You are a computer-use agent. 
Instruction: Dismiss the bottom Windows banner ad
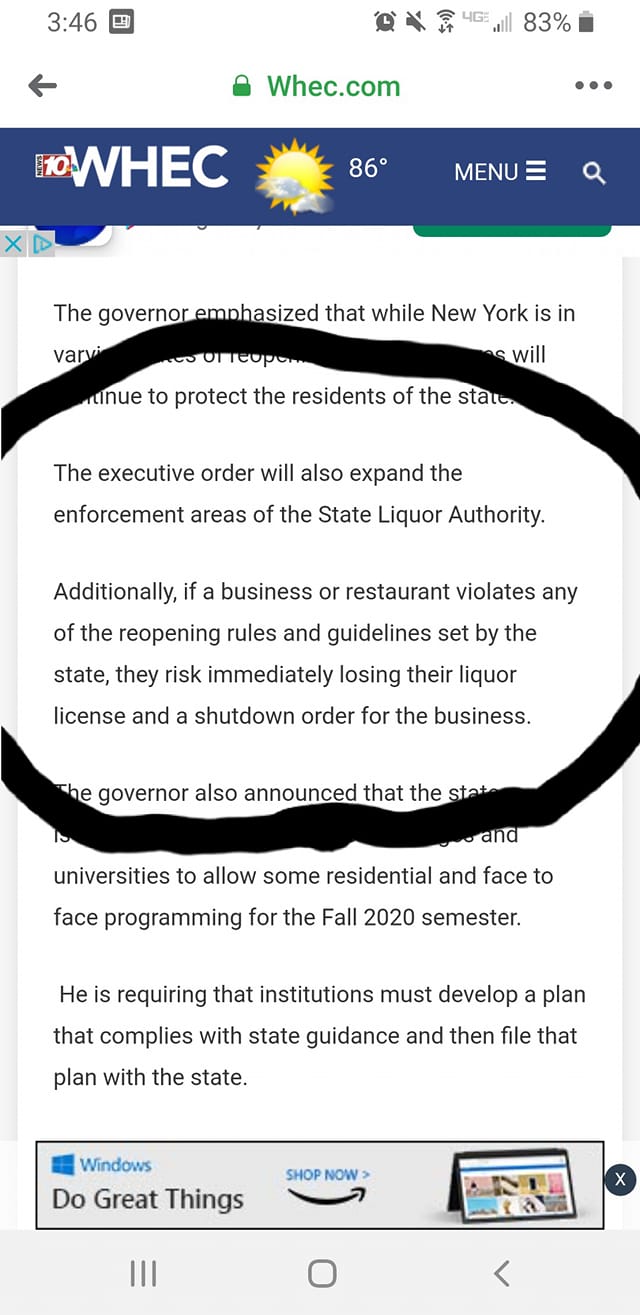coord(620,1180)
